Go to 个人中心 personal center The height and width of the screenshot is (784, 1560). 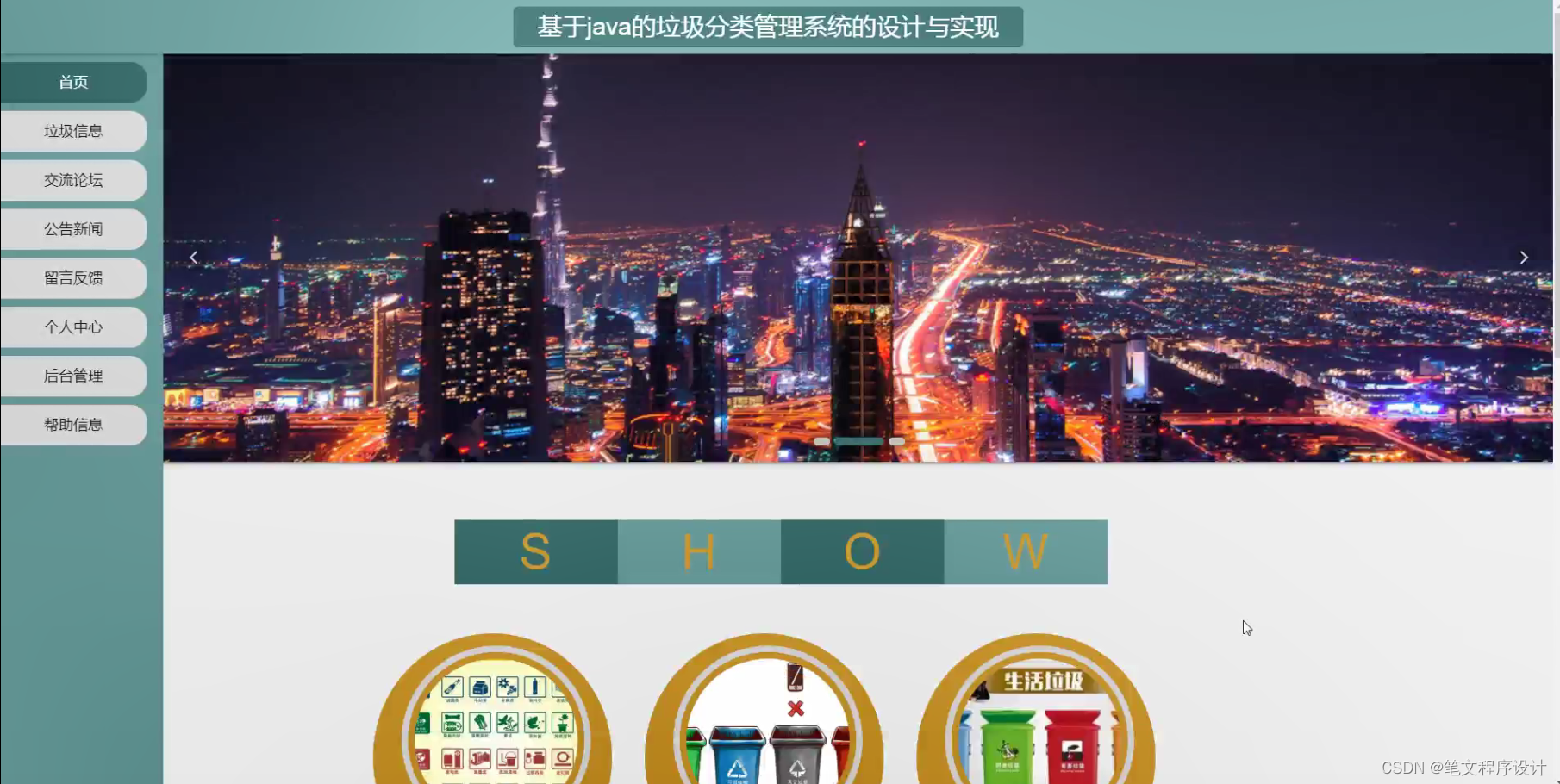73,327
